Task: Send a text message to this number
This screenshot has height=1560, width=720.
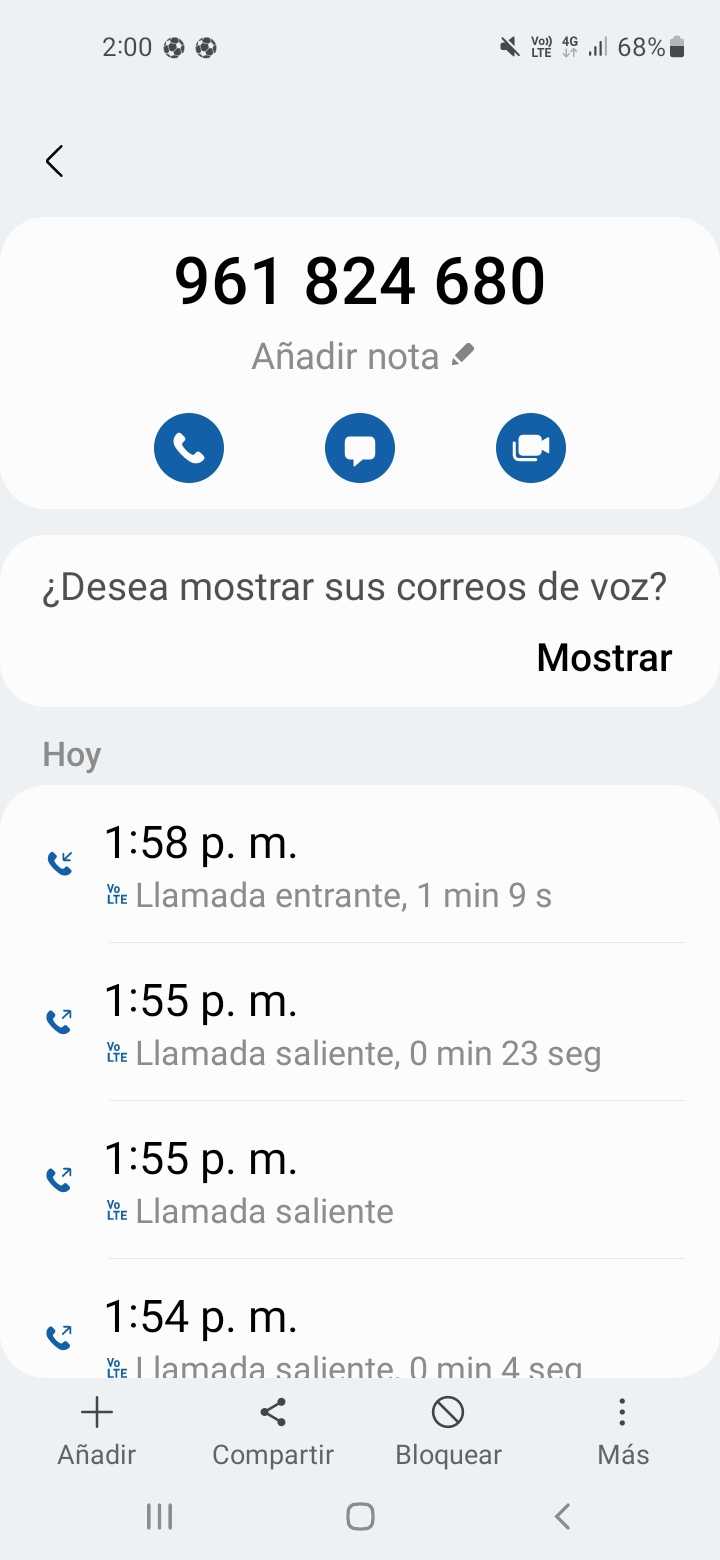Action: 360,448
